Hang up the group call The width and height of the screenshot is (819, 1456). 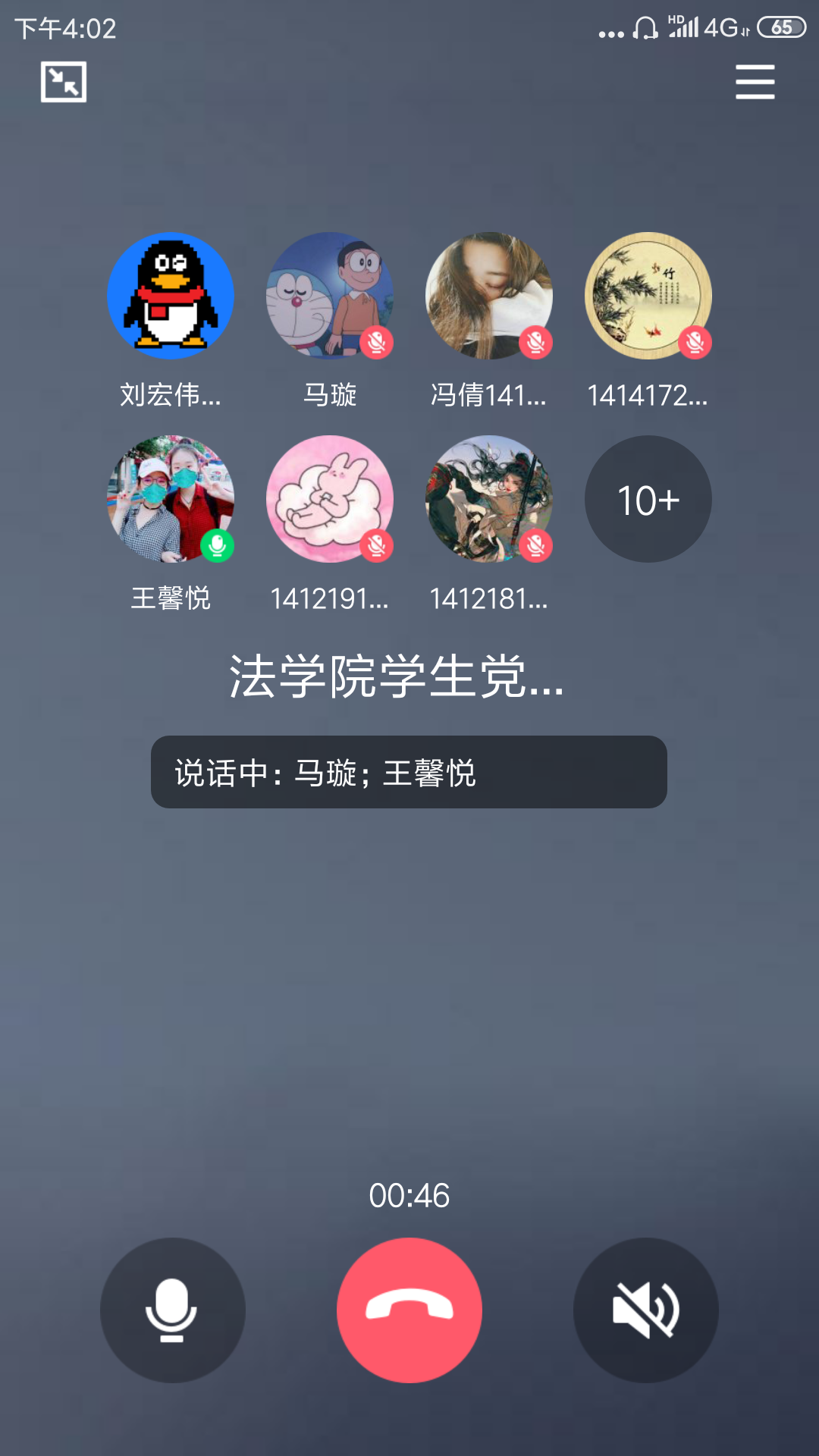click(409, 1310)
